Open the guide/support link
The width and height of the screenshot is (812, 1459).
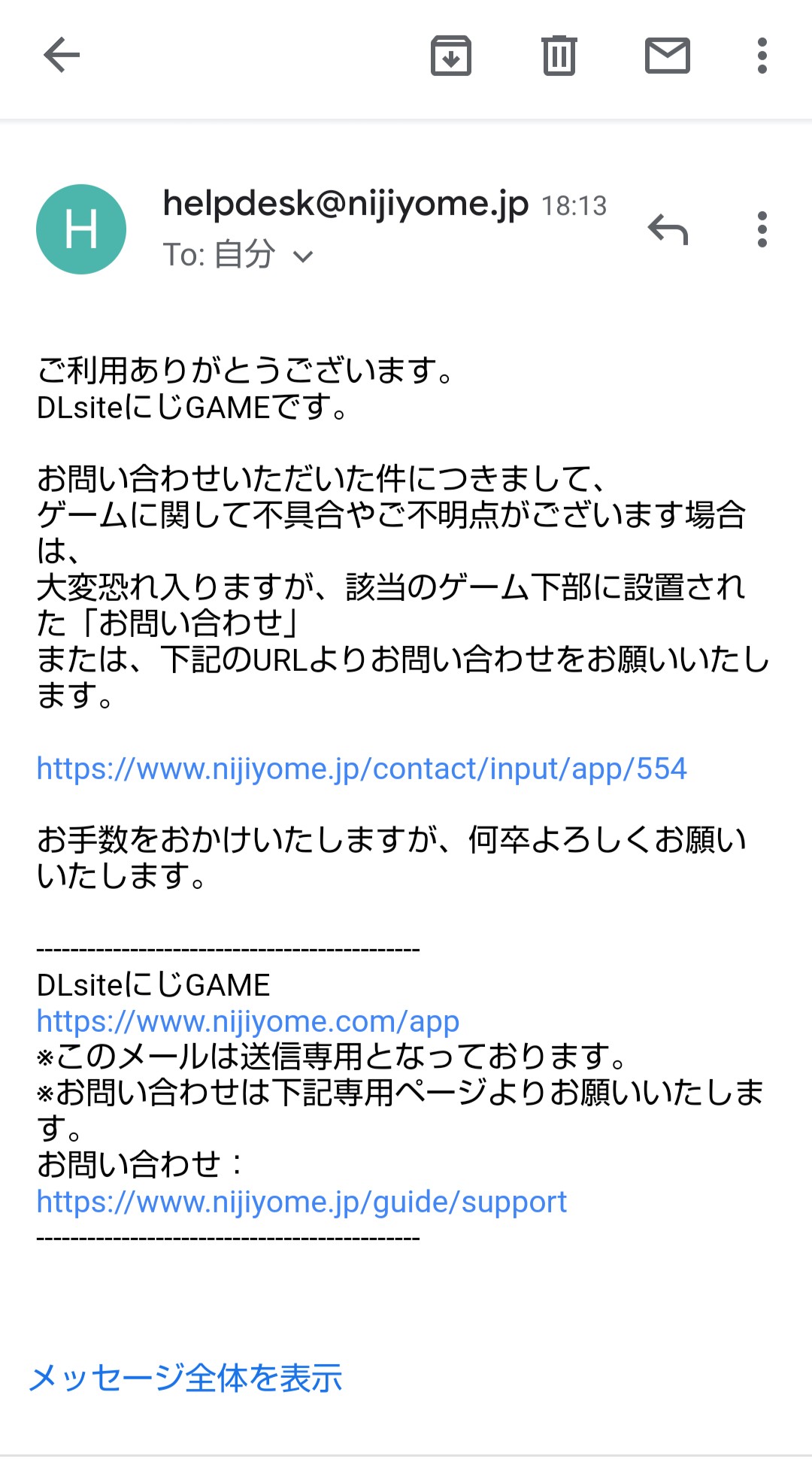[301, 1202]
